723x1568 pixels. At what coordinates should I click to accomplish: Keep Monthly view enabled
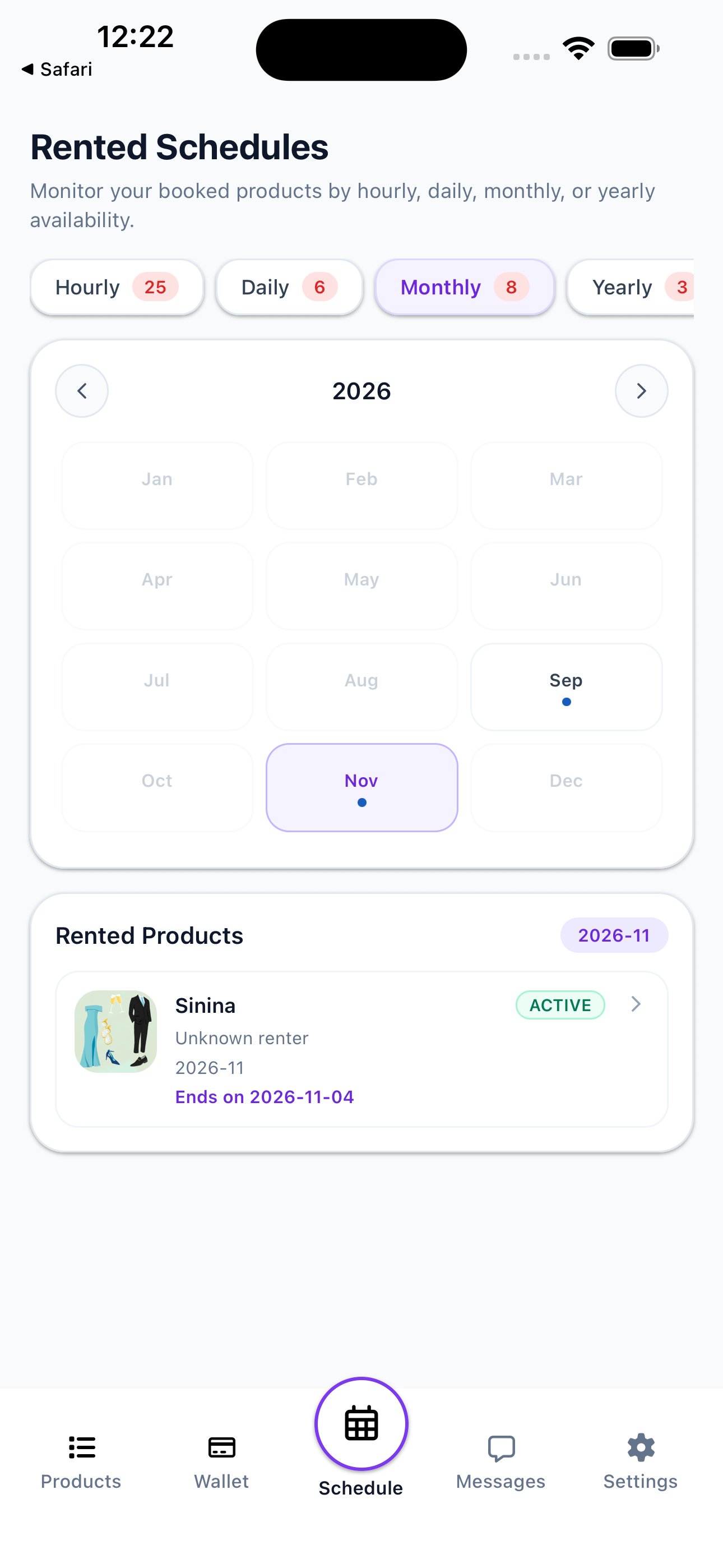click(465, 287)
